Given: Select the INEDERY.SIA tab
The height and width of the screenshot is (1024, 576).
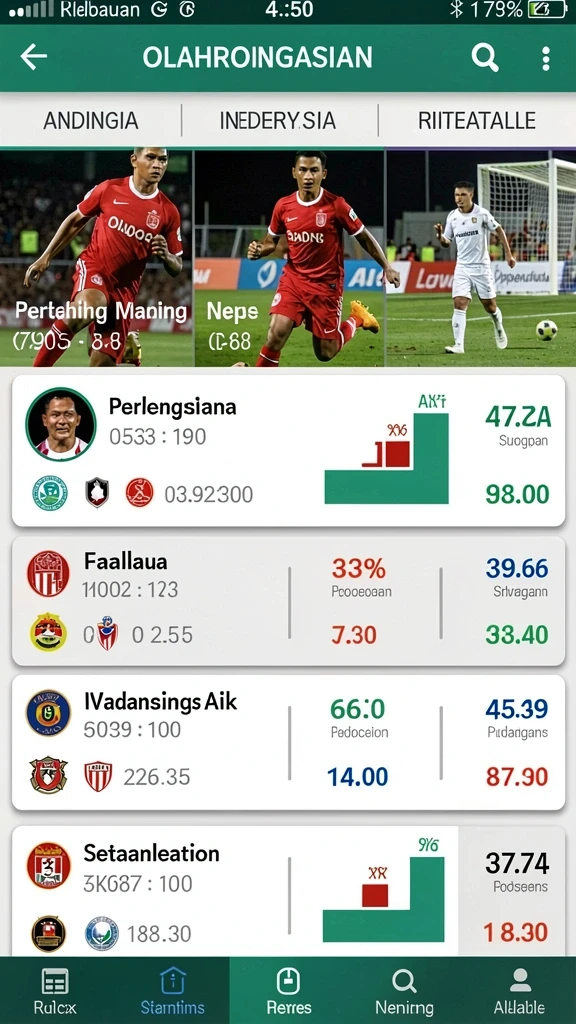Looking at the screenshot, I should pos(278,120).
